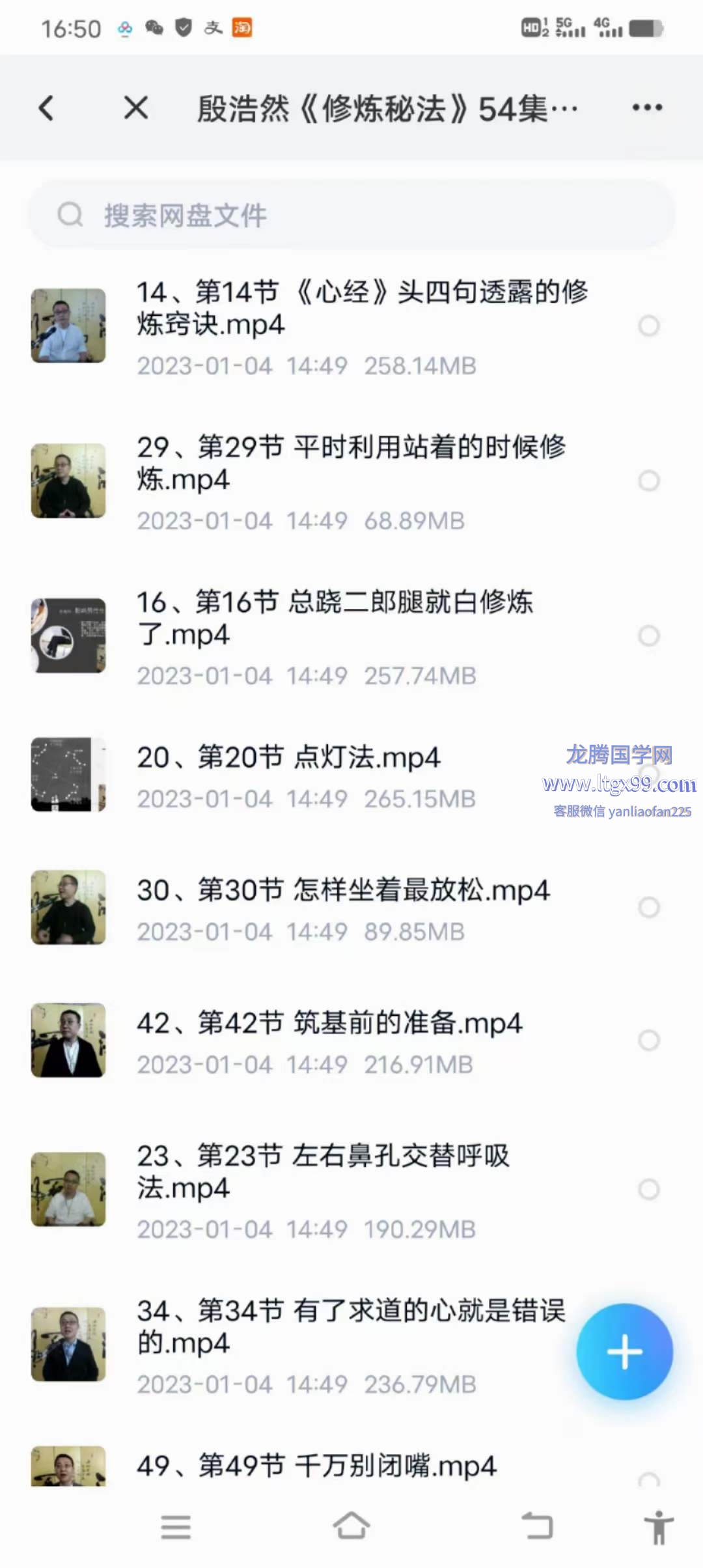Image resolution: width=703 pixels, height=1568 pixels.
Task: Close the page with the X icon
Action: pos(136,108)
